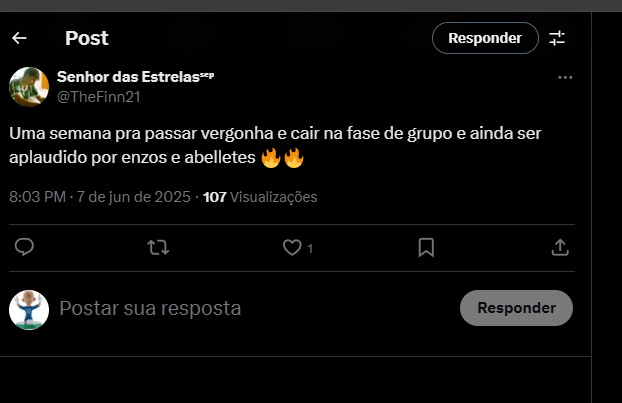622x403 pixels.
Task: Share the post
Action: tap(560, 246)
